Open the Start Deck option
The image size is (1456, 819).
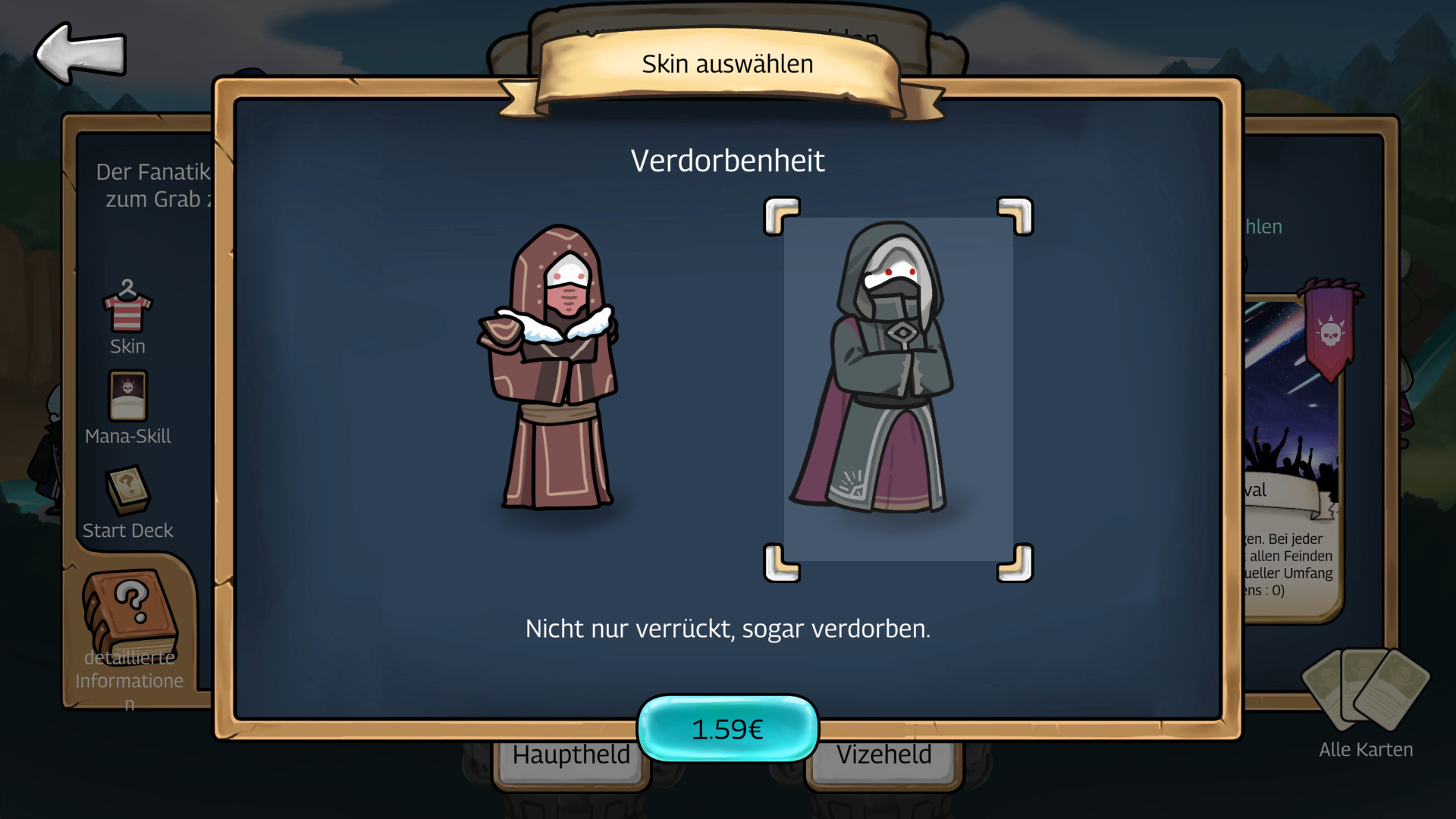click(x=127, y=500)
